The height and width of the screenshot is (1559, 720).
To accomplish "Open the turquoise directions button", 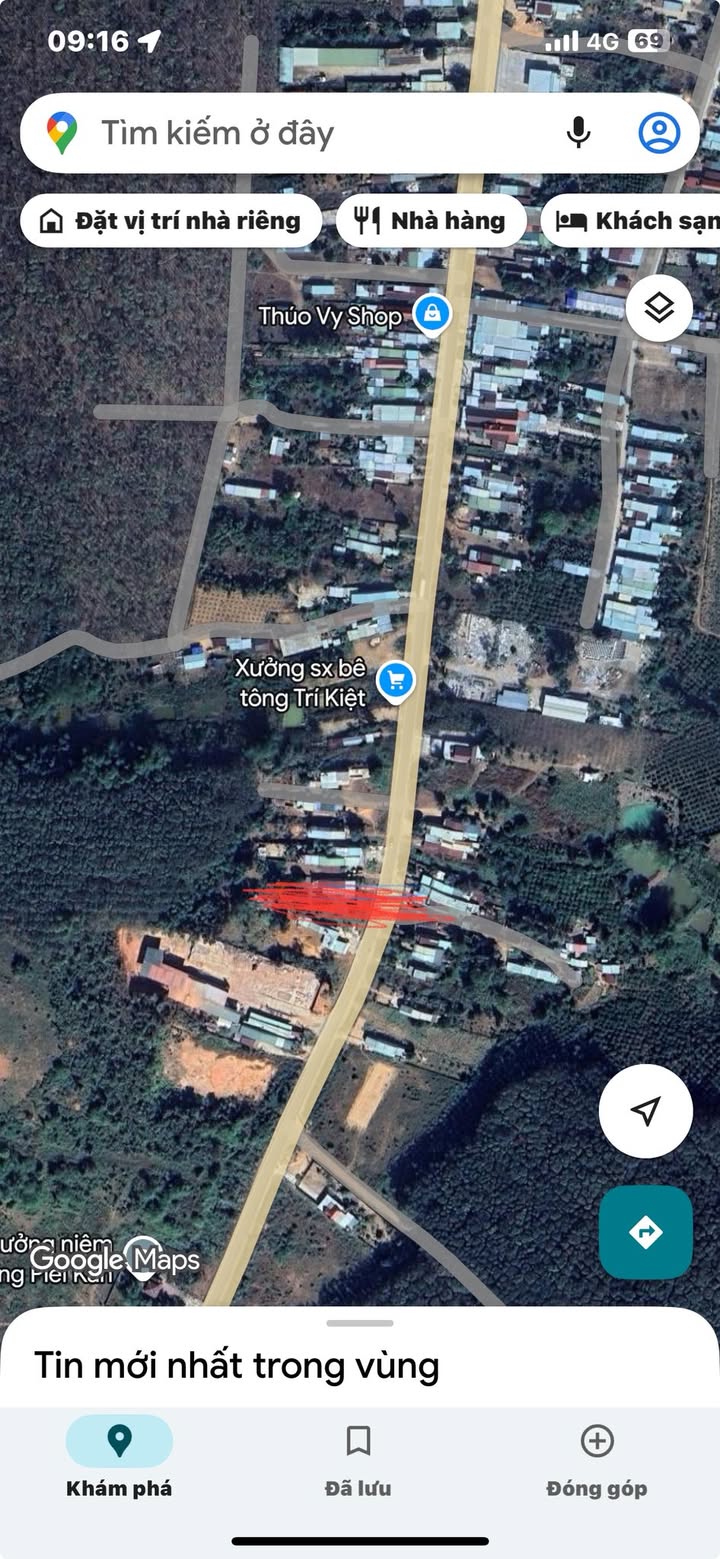I will [x=646, y=1232].
